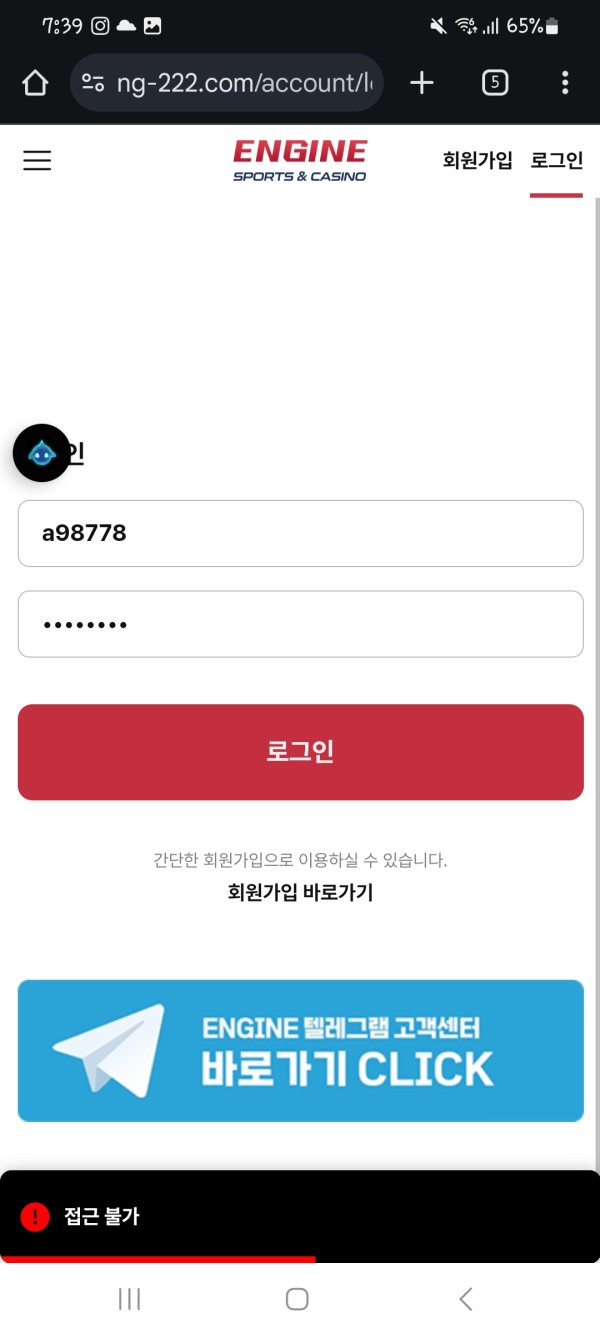
Task: Focus the password field
Action: click(300, 624)
